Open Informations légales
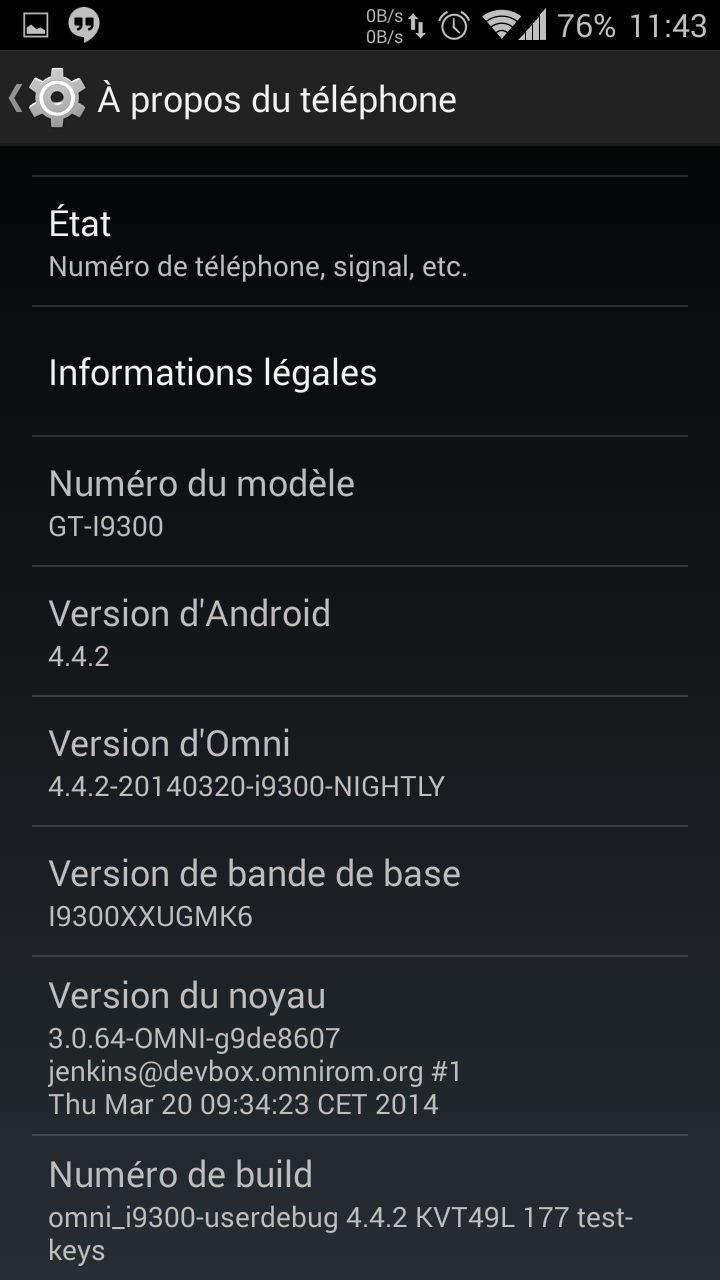Image resolution: width=720 pixels, height=1280 pixels. (x=360, y=372)
